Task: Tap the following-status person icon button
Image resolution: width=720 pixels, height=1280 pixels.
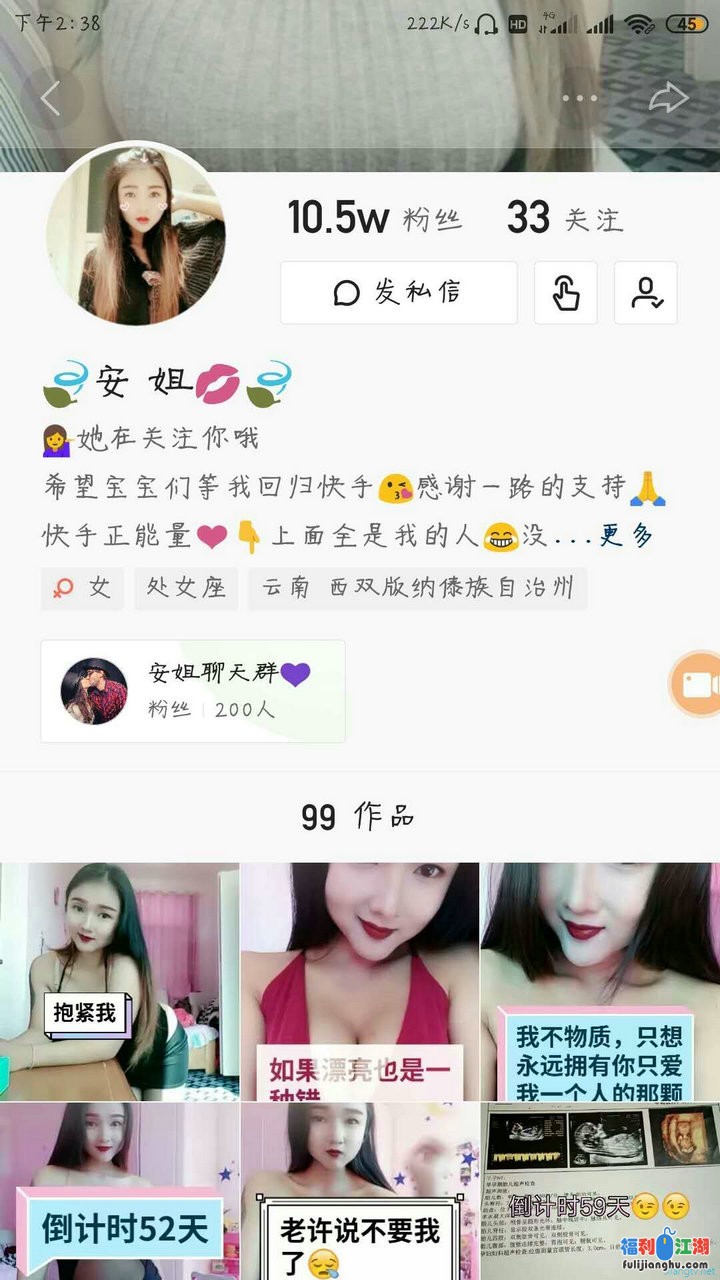Action: pos(646,293)
